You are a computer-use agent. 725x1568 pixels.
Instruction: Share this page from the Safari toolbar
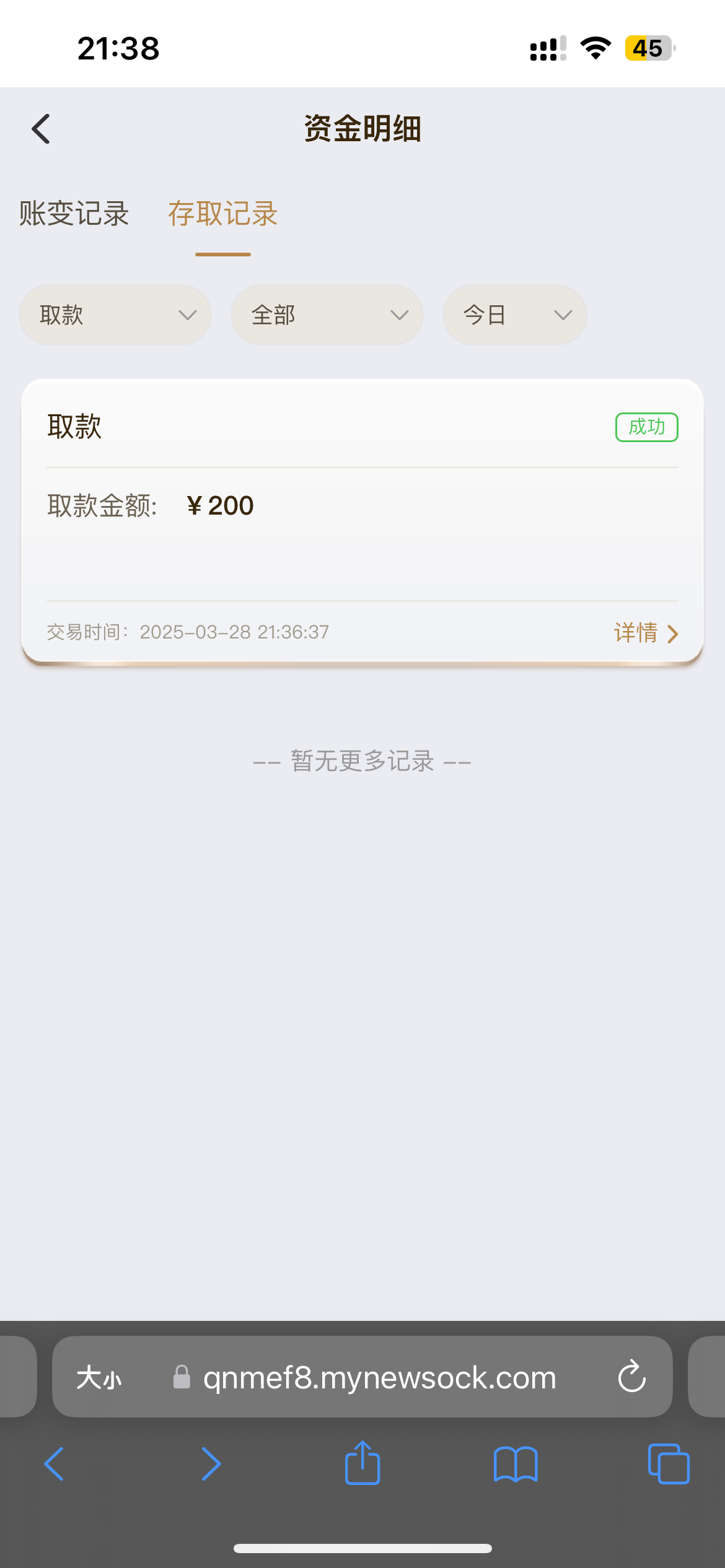tap(362, 1463)
